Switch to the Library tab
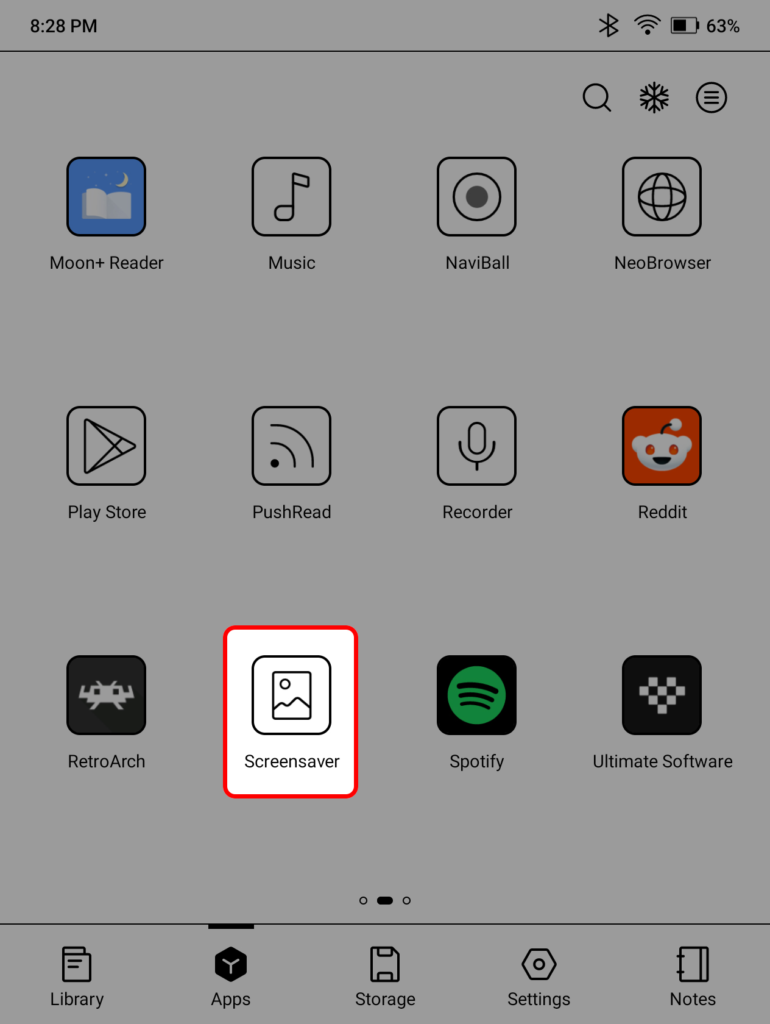The image size is (770, 1024). (x=77, y=975)
